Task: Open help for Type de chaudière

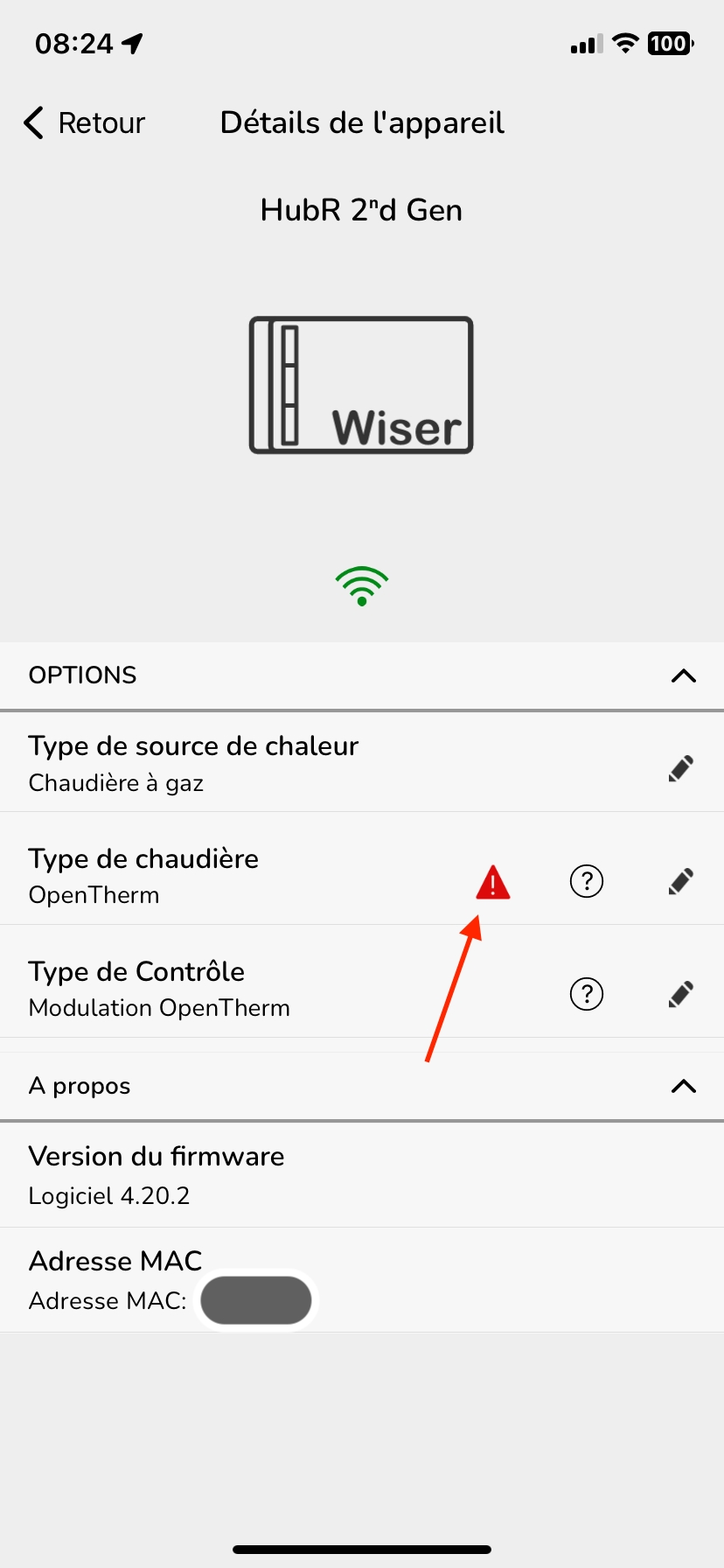Action: (x=587, y=881)
